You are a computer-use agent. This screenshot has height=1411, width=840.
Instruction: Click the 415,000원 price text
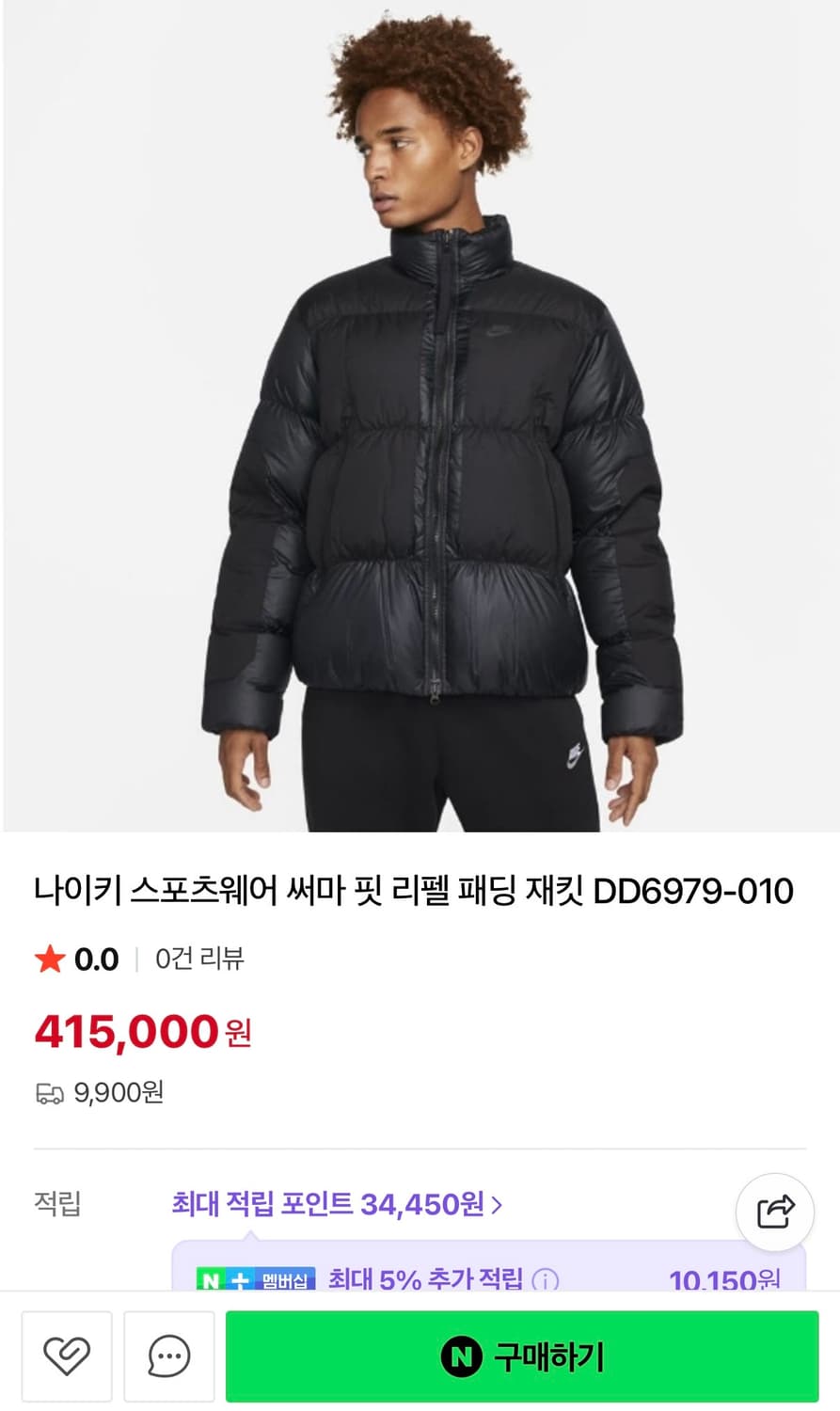[x=141, y=1031]
